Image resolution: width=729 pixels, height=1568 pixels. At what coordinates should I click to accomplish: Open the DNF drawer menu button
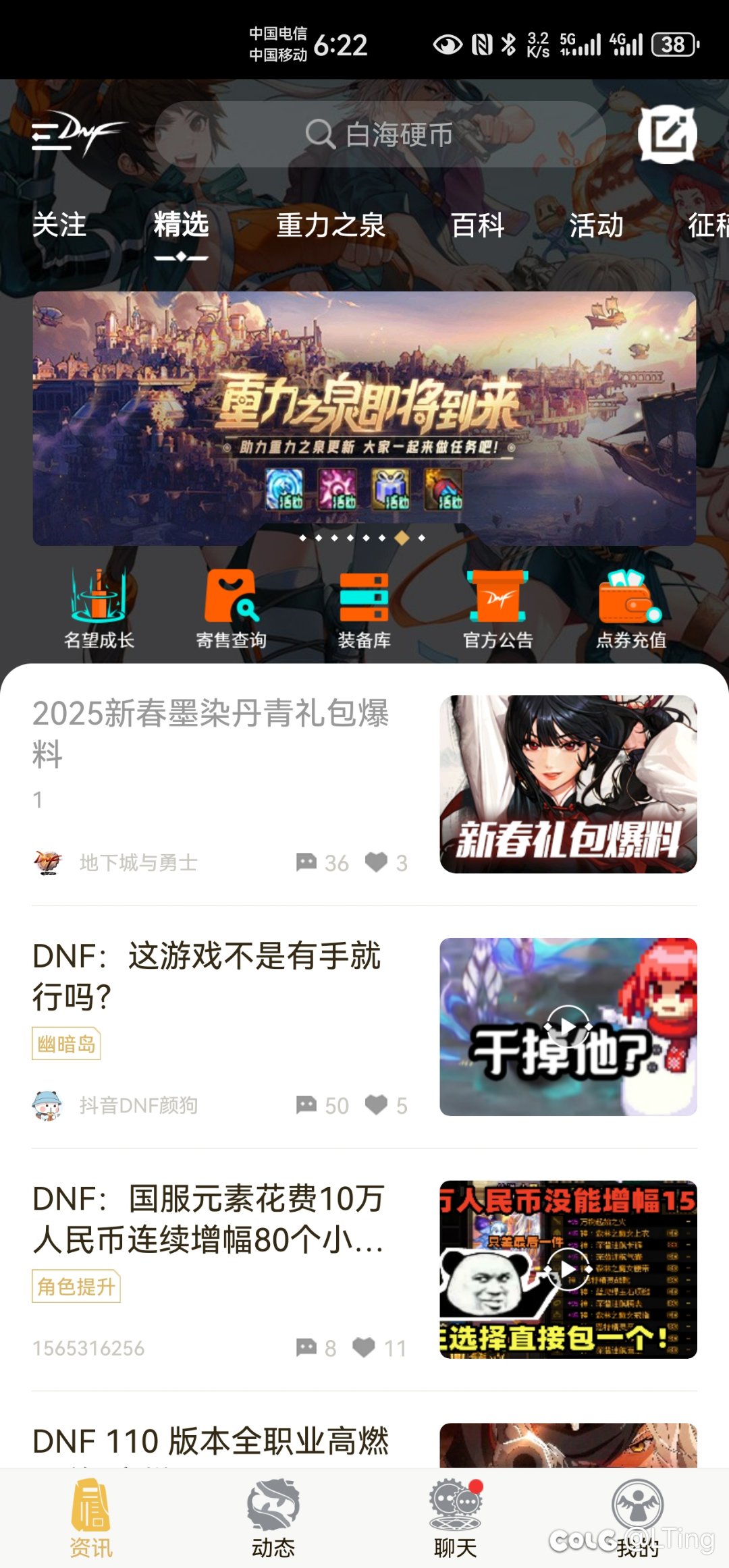[78, 134]
